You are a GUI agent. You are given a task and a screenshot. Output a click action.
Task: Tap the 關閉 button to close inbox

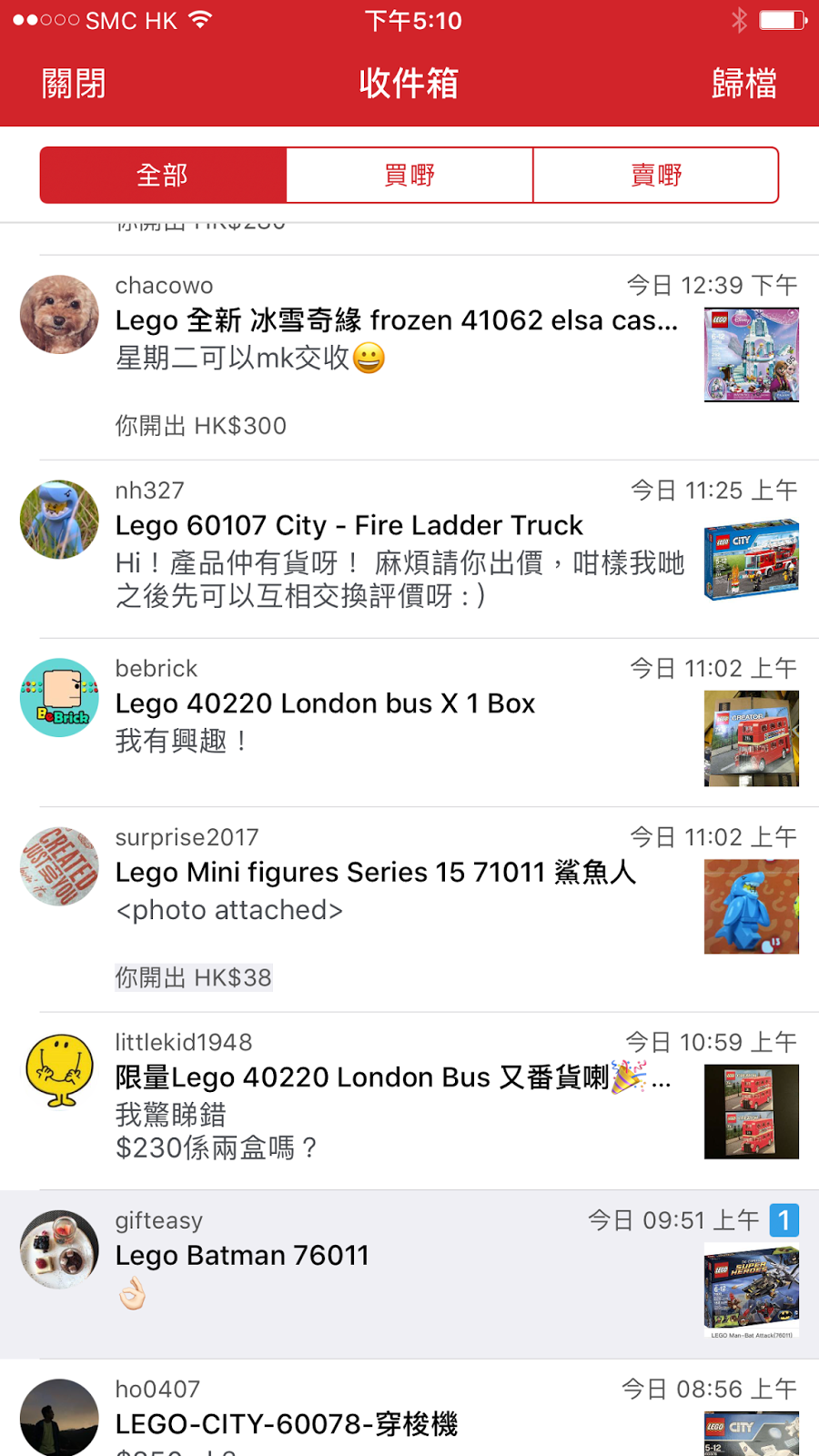[x=74, y=84]
